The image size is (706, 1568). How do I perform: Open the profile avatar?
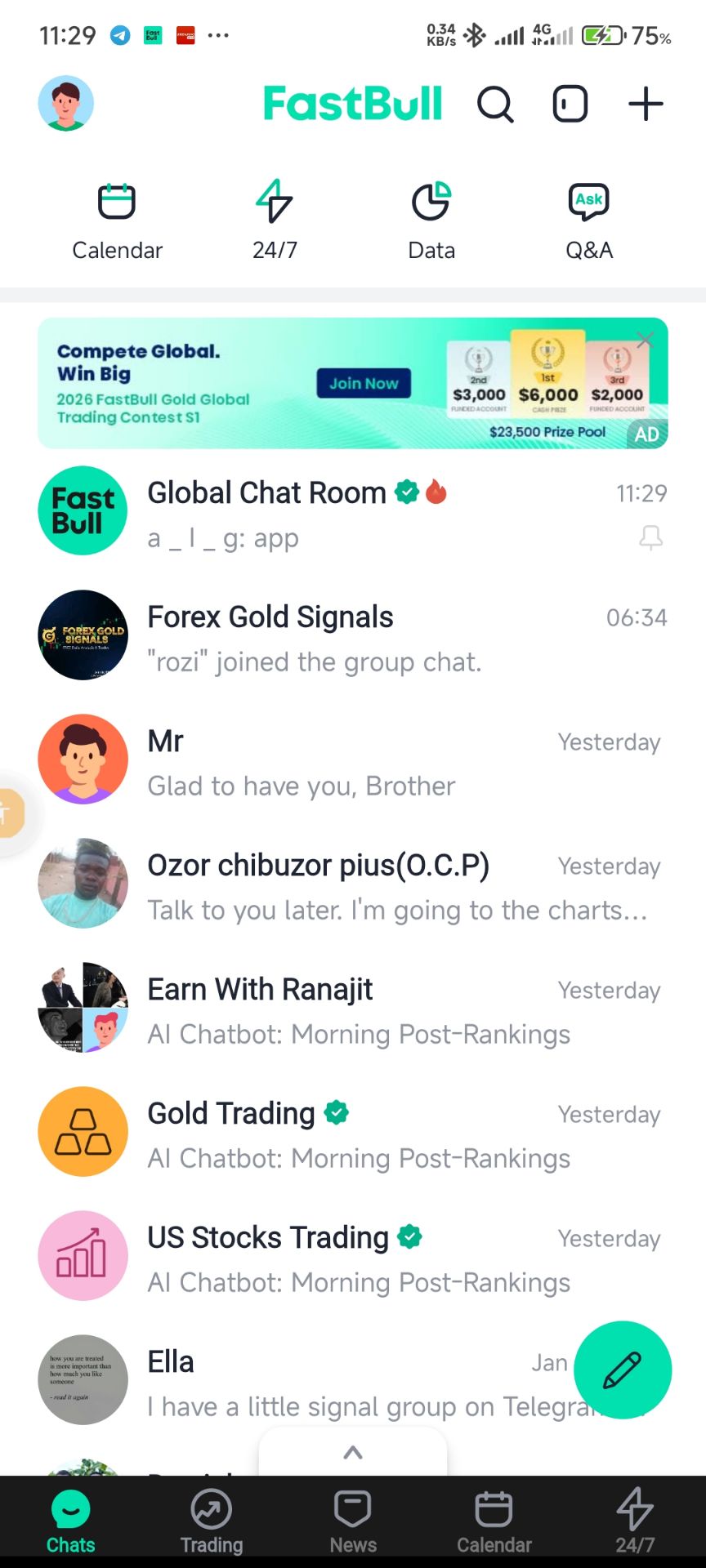pyautogui.click(x=66, y=104)
